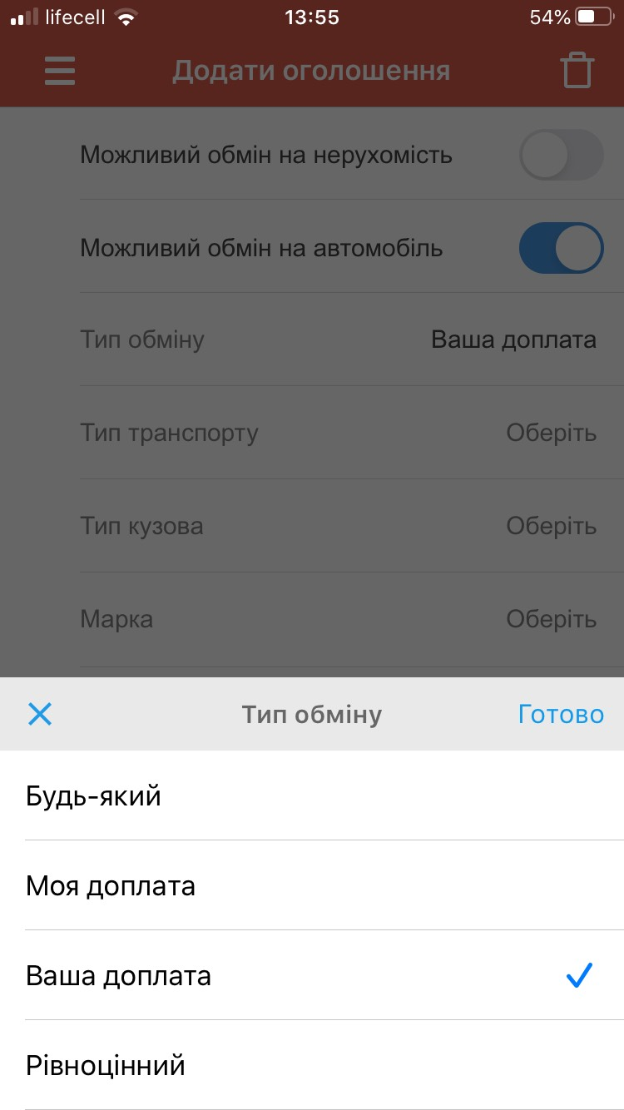Viewport: 624px width, 1110px height.
Task: Open the Тип кузова picker
Action: point(338,526)
